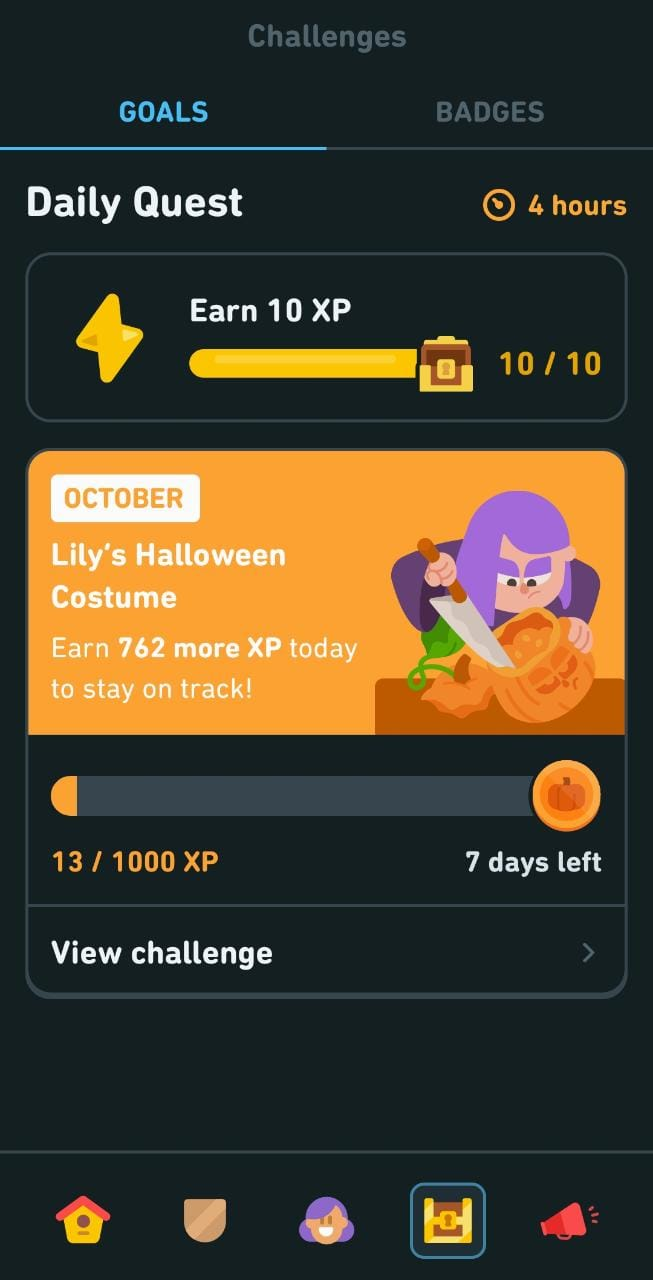Open the treasure chest challenges tab
Screen dimensions: 653x1280
[448, 1220]
